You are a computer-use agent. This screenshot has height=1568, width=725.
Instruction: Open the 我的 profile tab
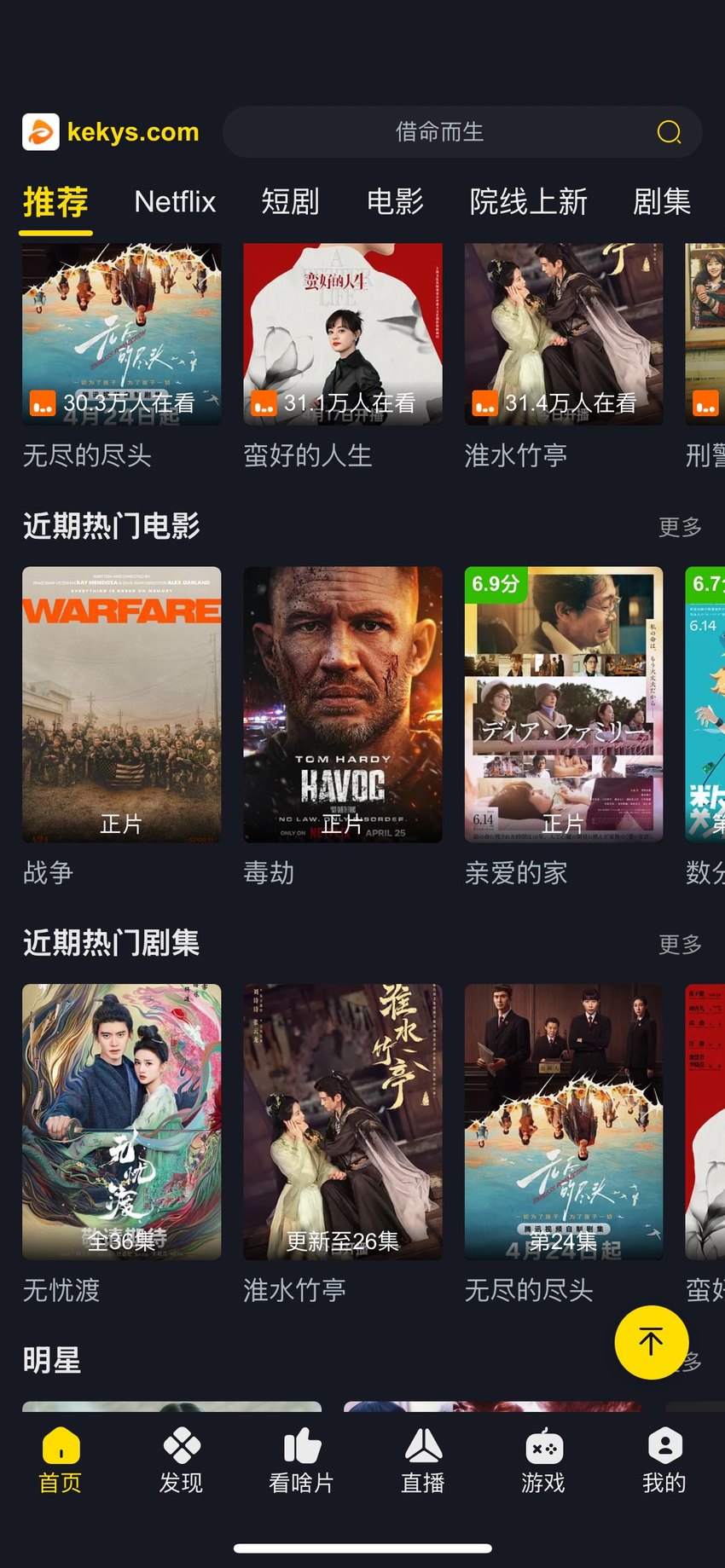(664, 1461)
